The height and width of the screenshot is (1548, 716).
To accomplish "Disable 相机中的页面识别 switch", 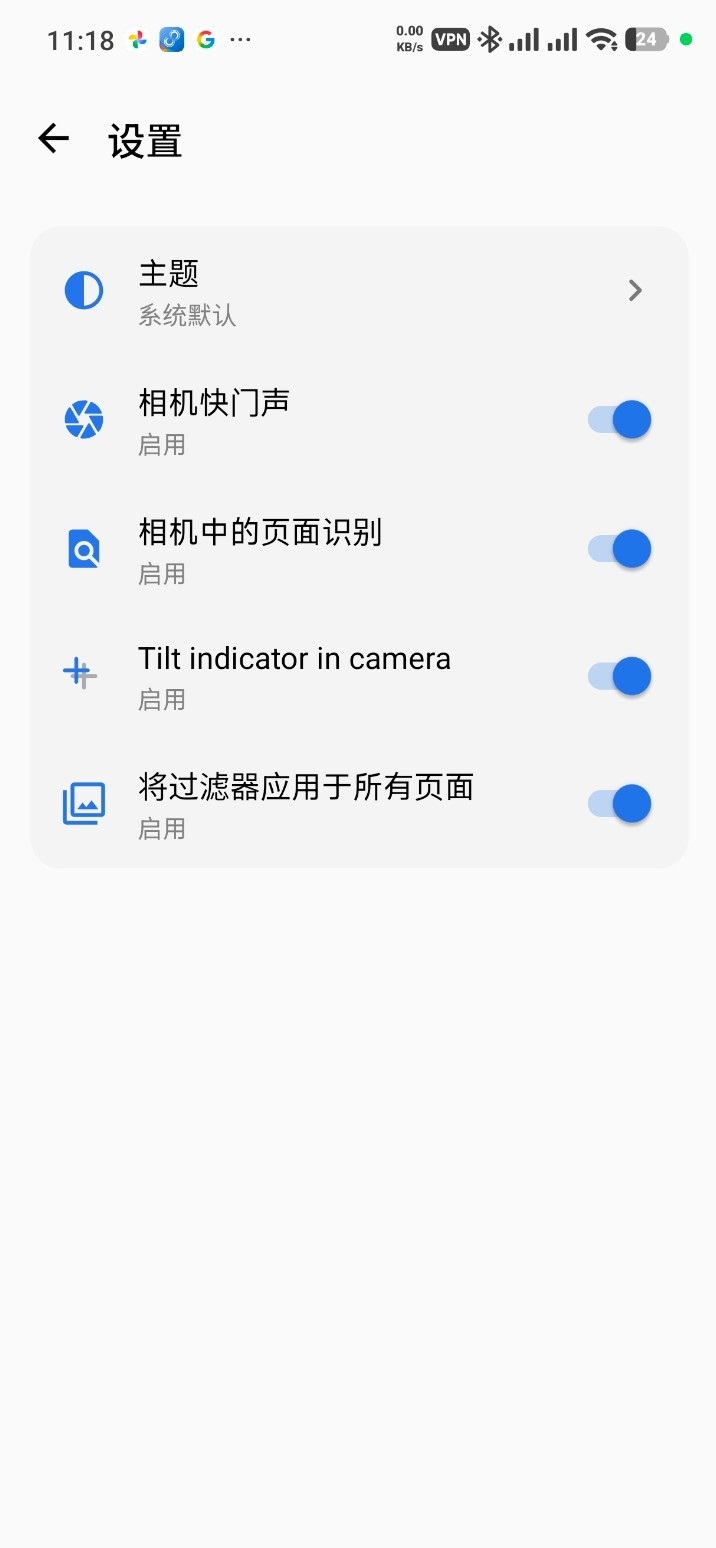I will tap(620, 549).
